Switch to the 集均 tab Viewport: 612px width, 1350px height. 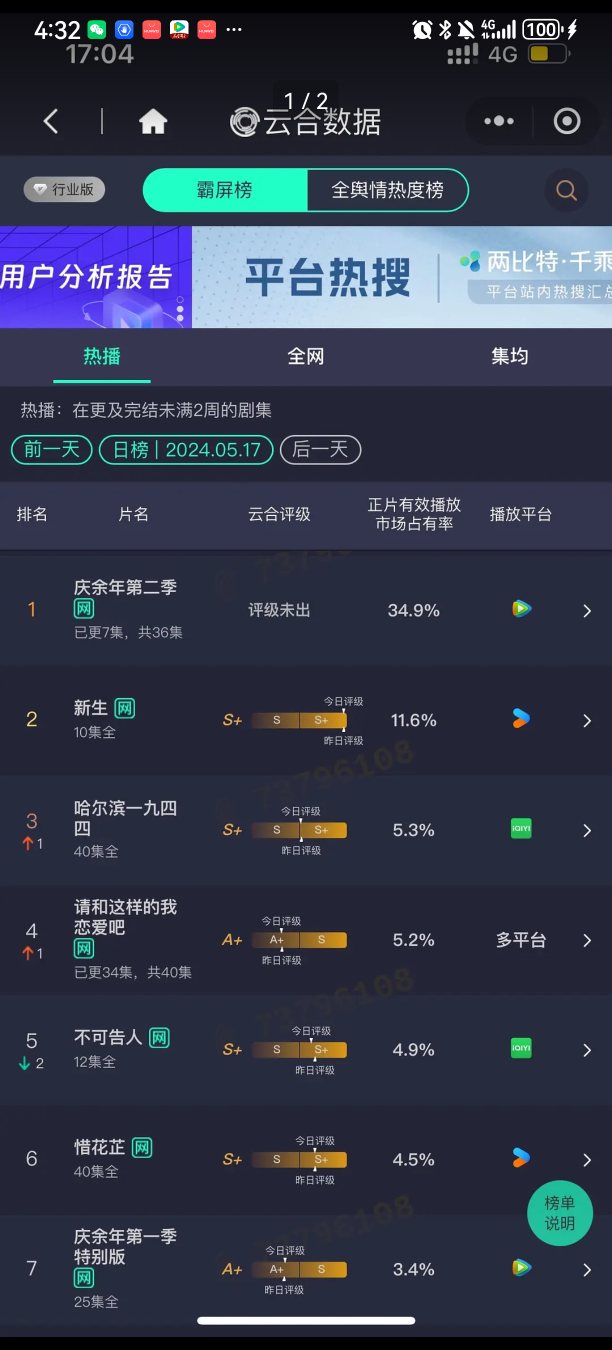[509, 356]
